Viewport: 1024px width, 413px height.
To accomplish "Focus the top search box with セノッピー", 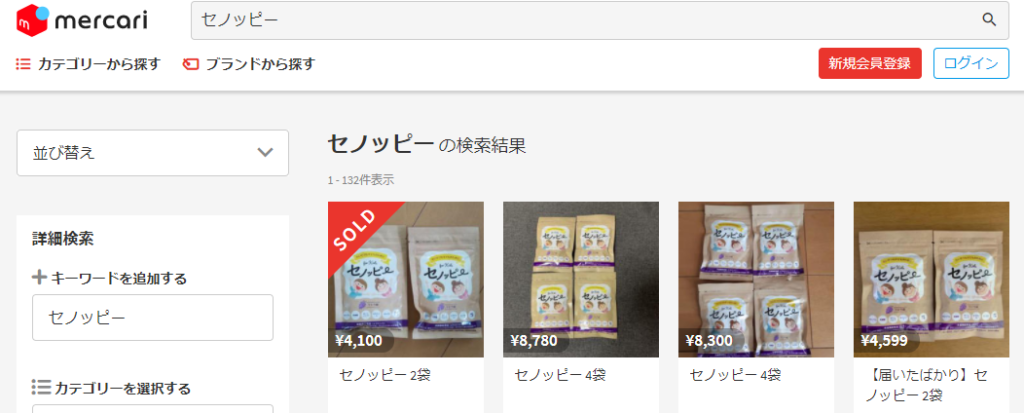I will [580, 20].
